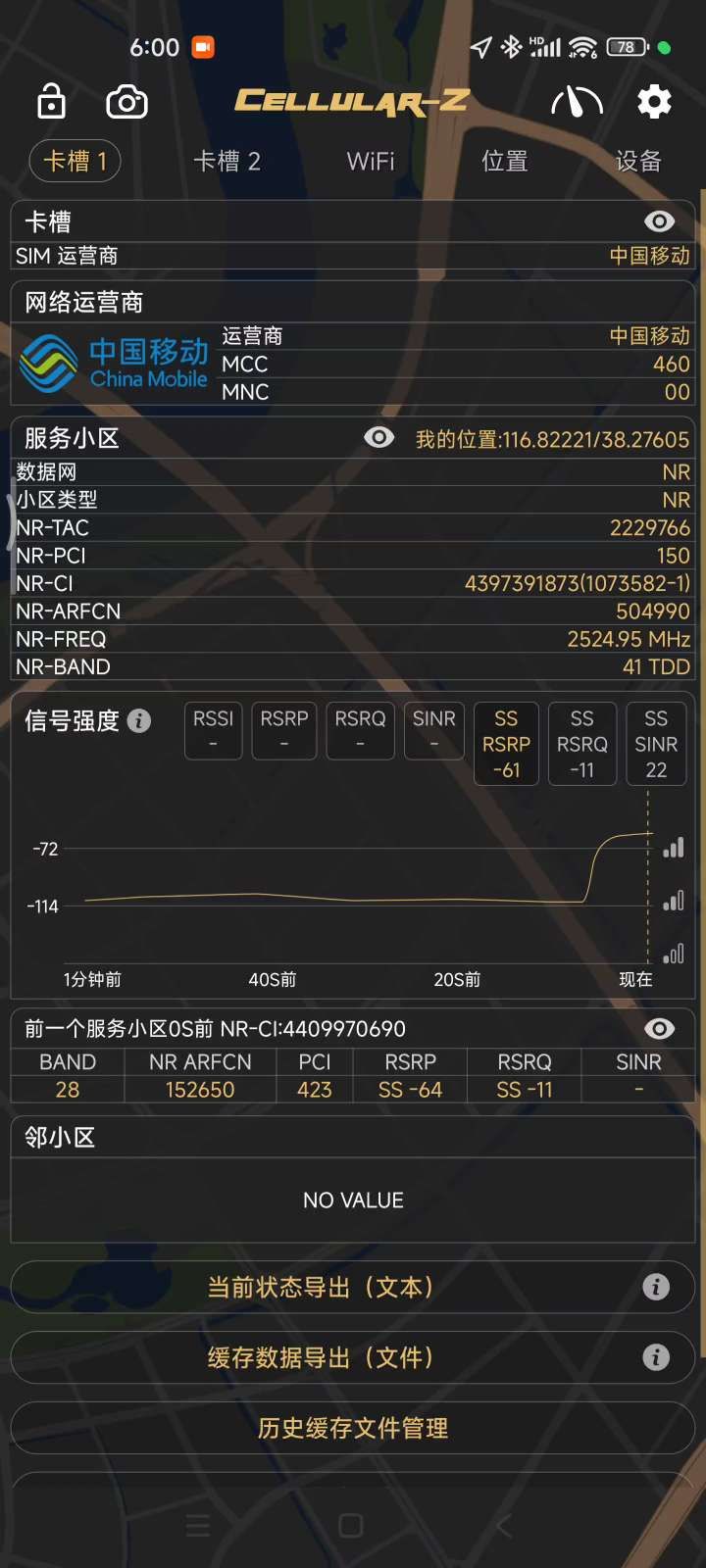
Task: Open the 位置 tab
Action: tap(505, 161)
